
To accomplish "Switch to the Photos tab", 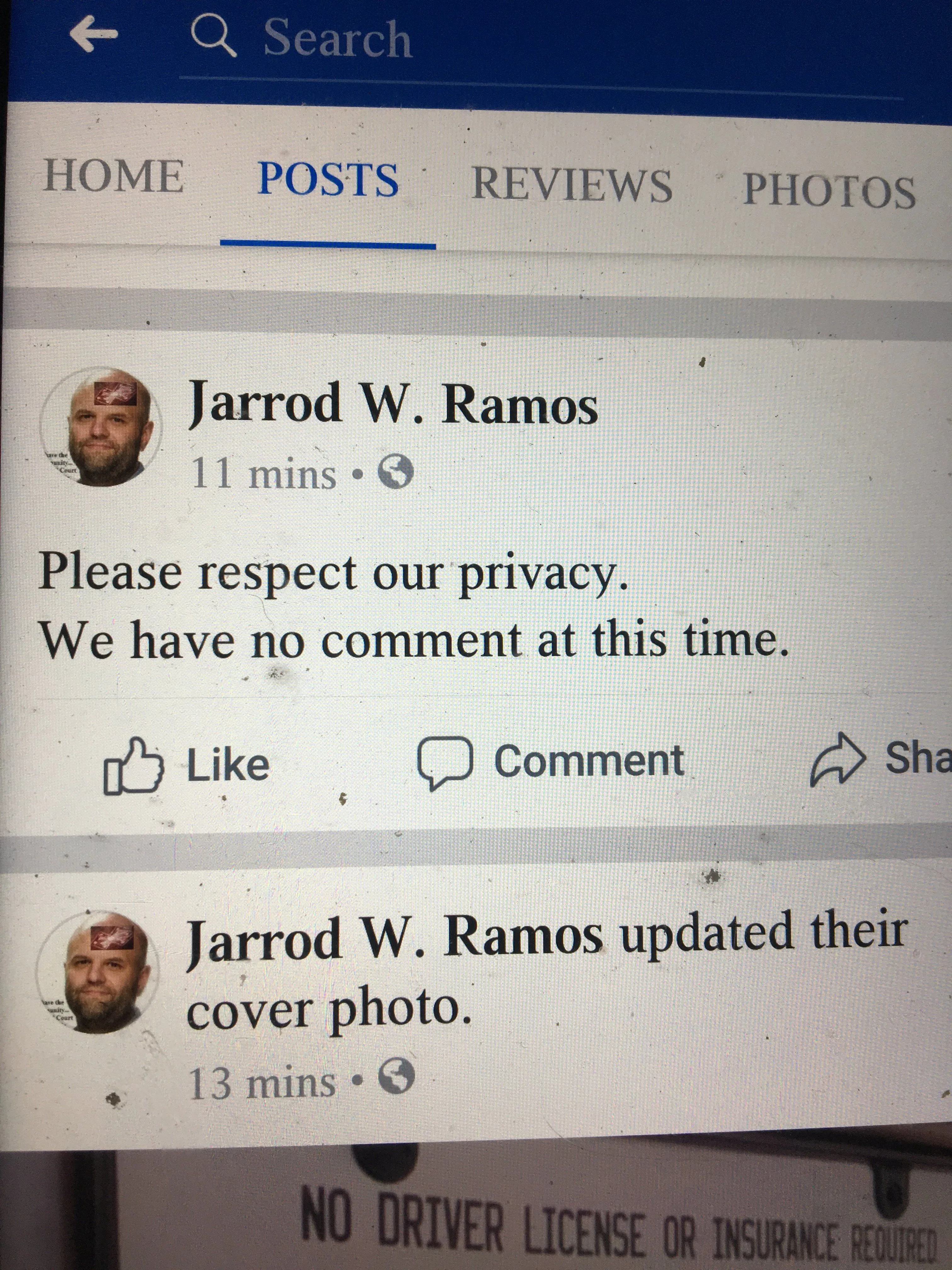I will pyautogui.click(x=829, y=190).
